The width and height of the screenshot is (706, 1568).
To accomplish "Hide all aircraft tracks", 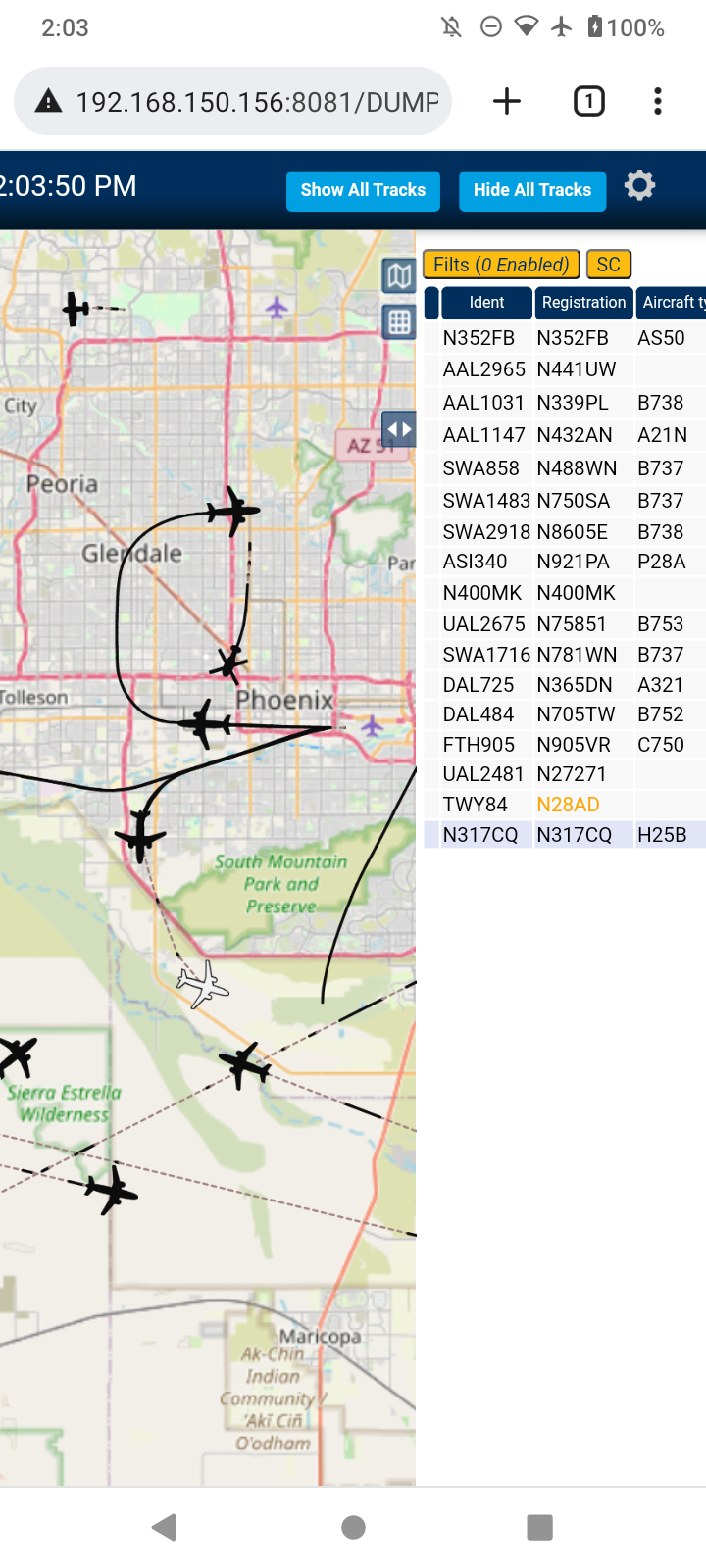I will tap(532, 190).
